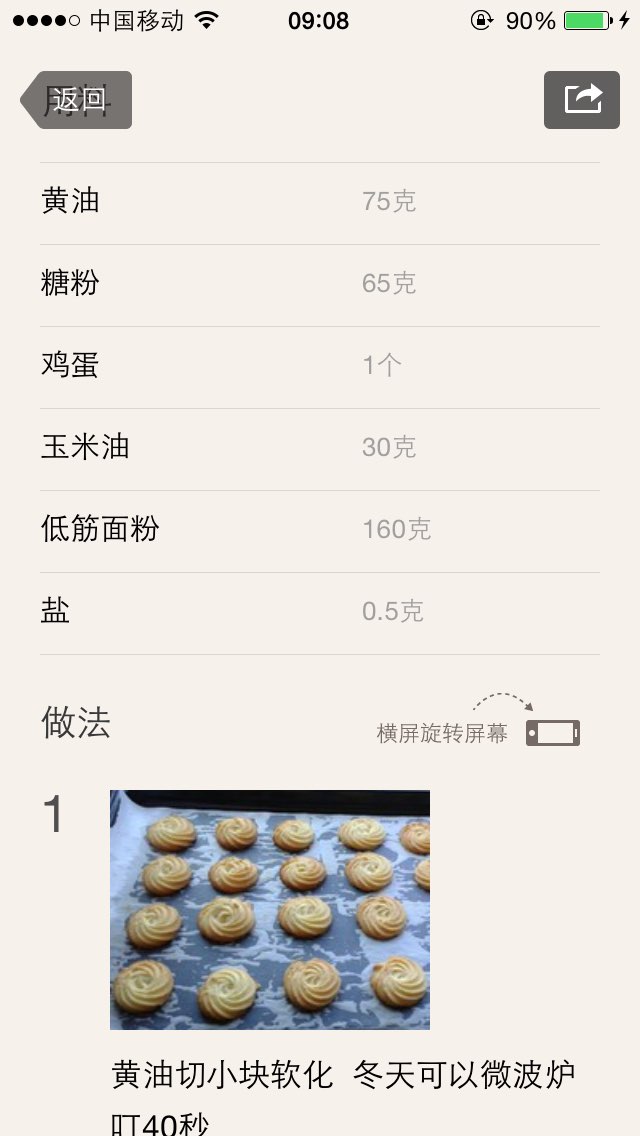Open the step 1 cookie photo
Image resolution: width=640 pixels, height=1136 pixels.
270,909
